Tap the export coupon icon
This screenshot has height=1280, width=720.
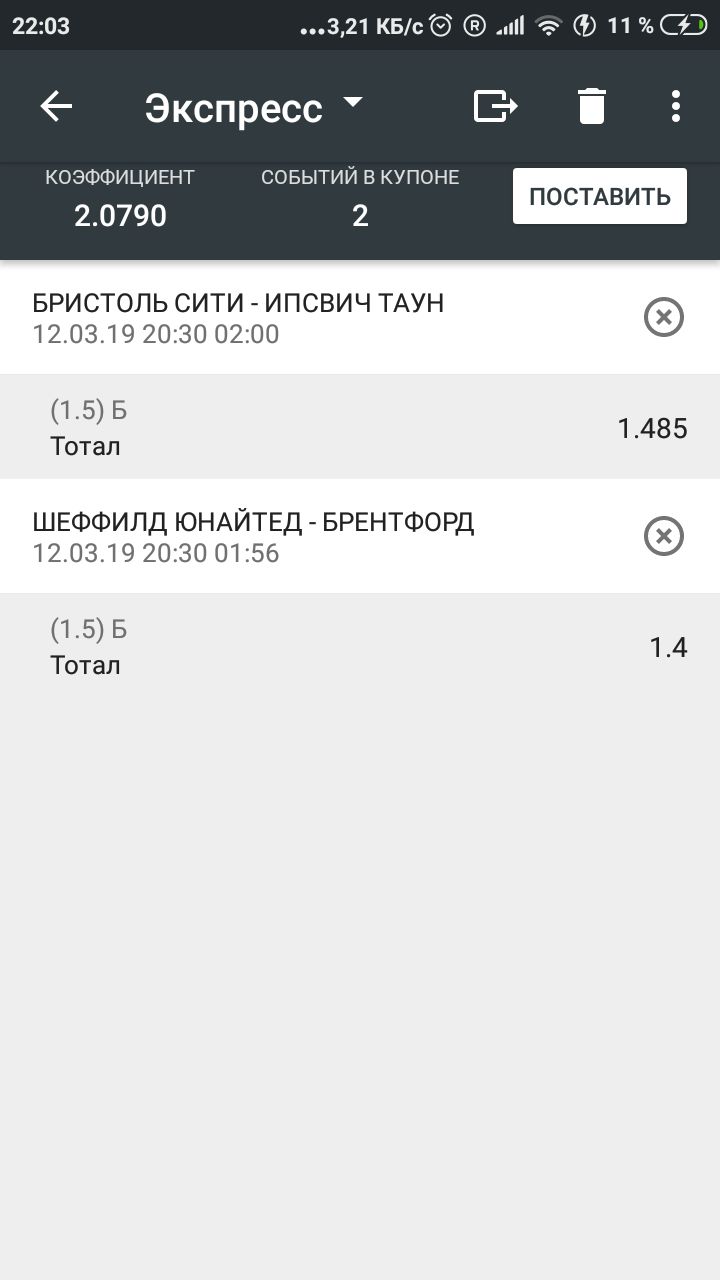tap(495, 105)
